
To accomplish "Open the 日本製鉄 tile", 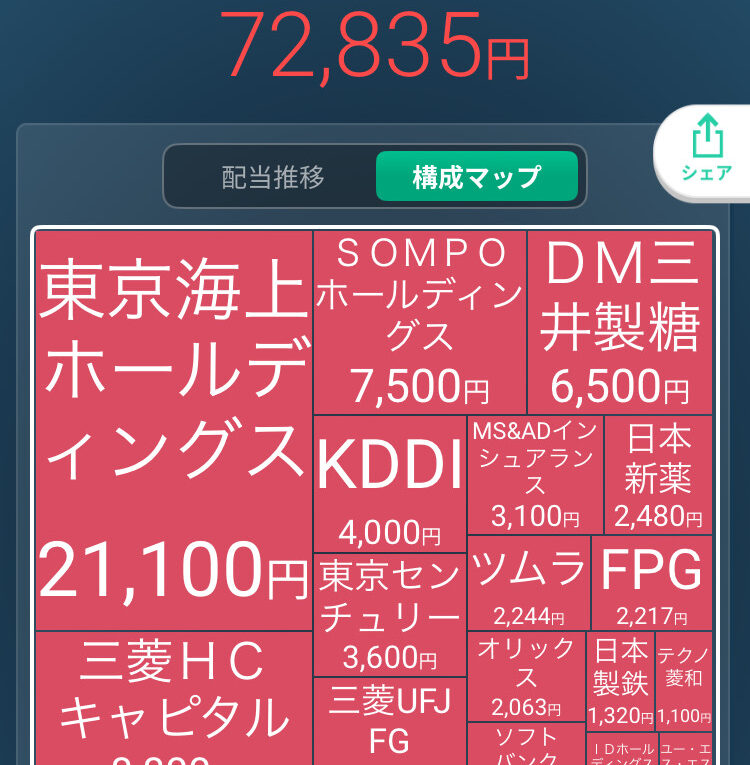I will pos(620,681).
